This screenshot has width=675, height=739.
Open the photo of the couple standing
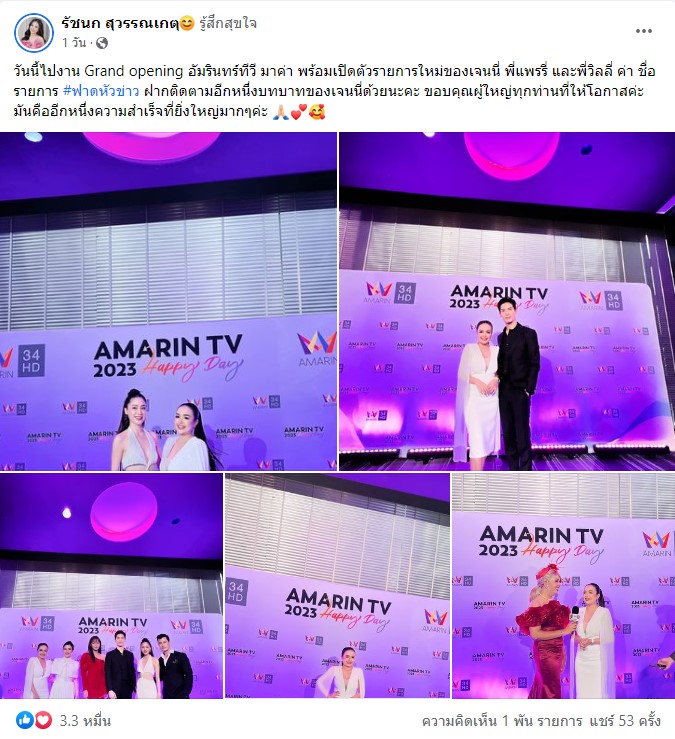click(x=506, y=301)
